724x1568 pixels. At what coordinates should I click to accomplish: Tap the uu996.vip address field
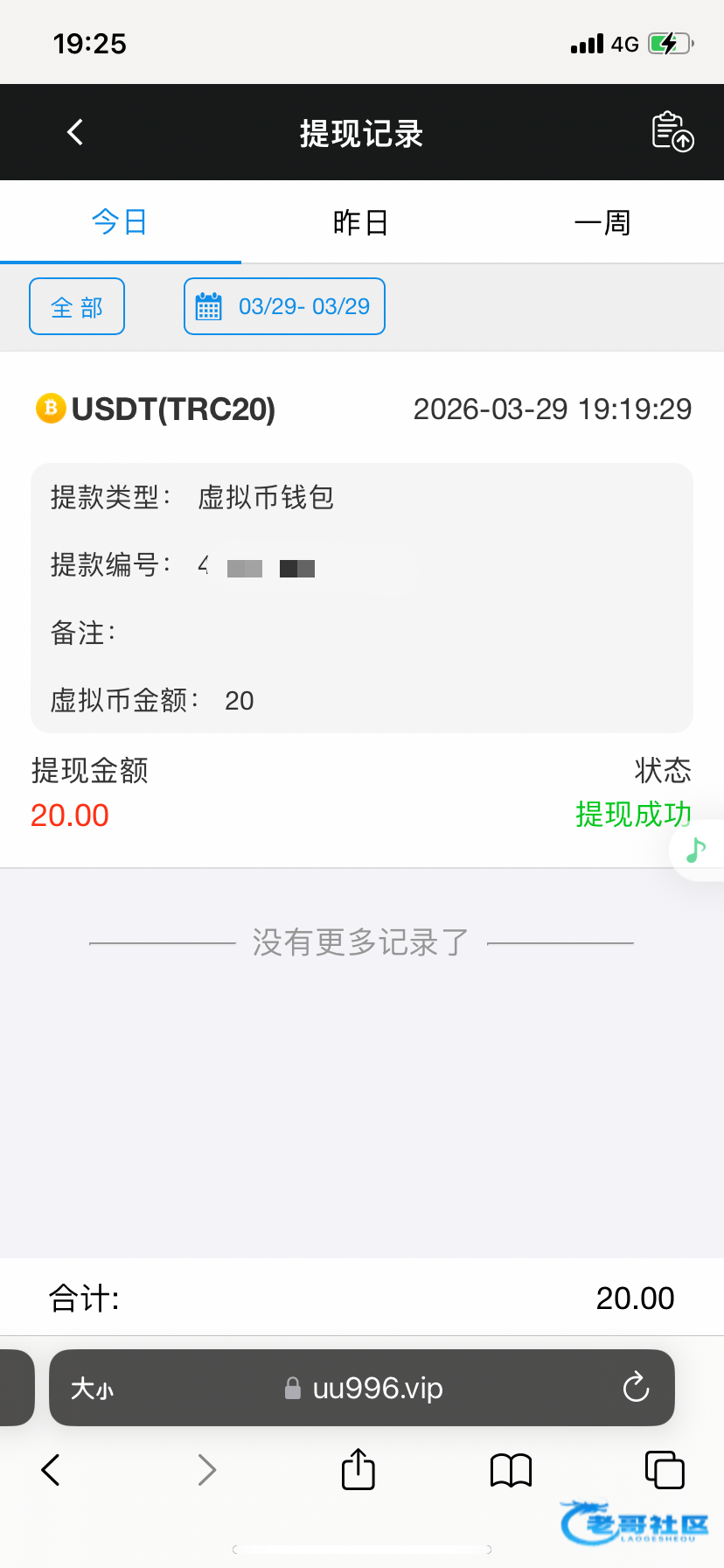click(x=362, y=1388)
